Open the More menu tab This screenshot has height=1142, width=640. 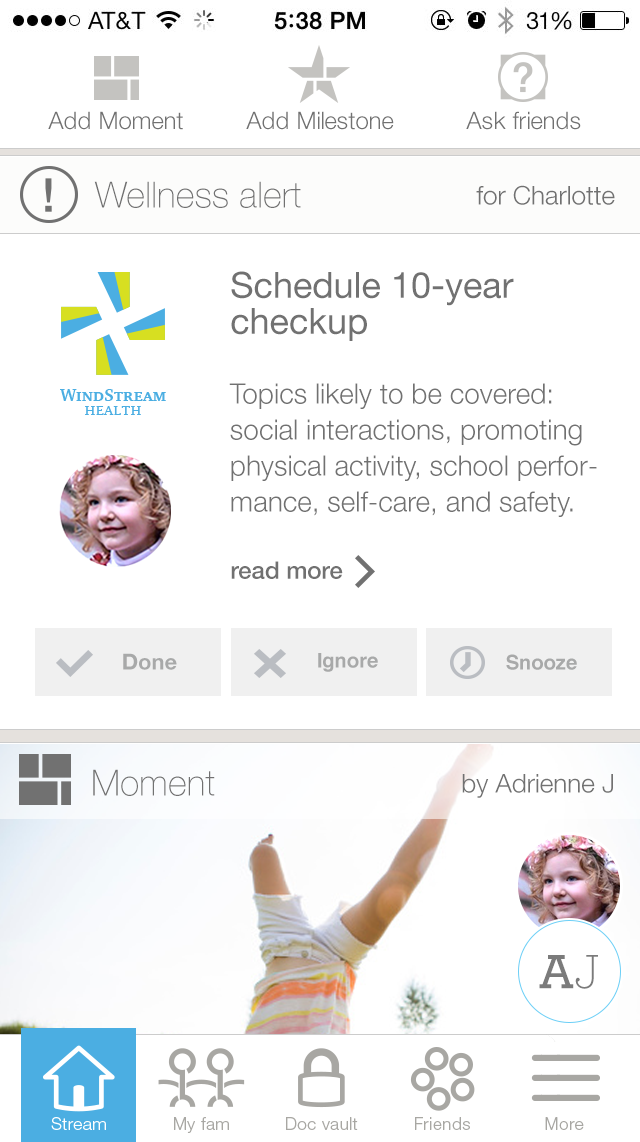564,1087
